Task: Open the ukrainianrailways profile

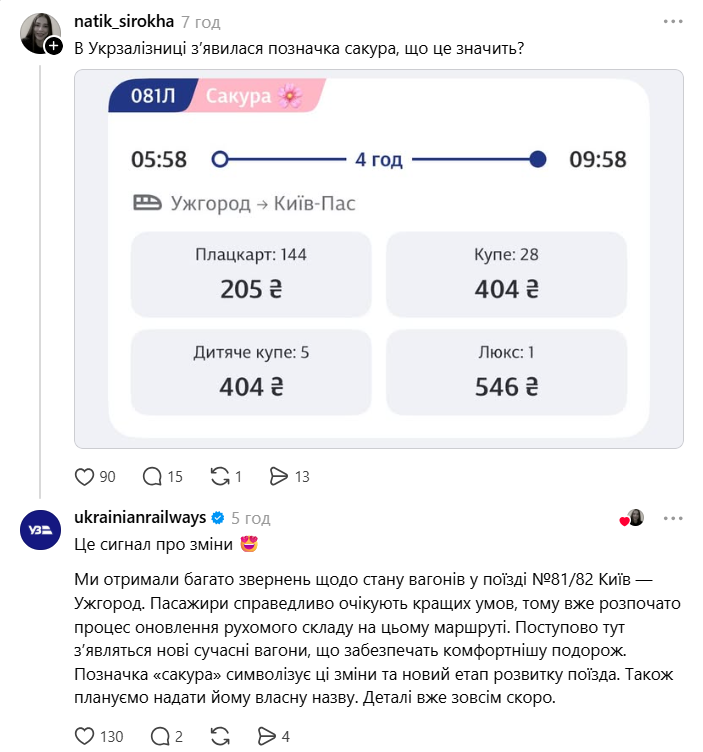Action: (139, 517)
